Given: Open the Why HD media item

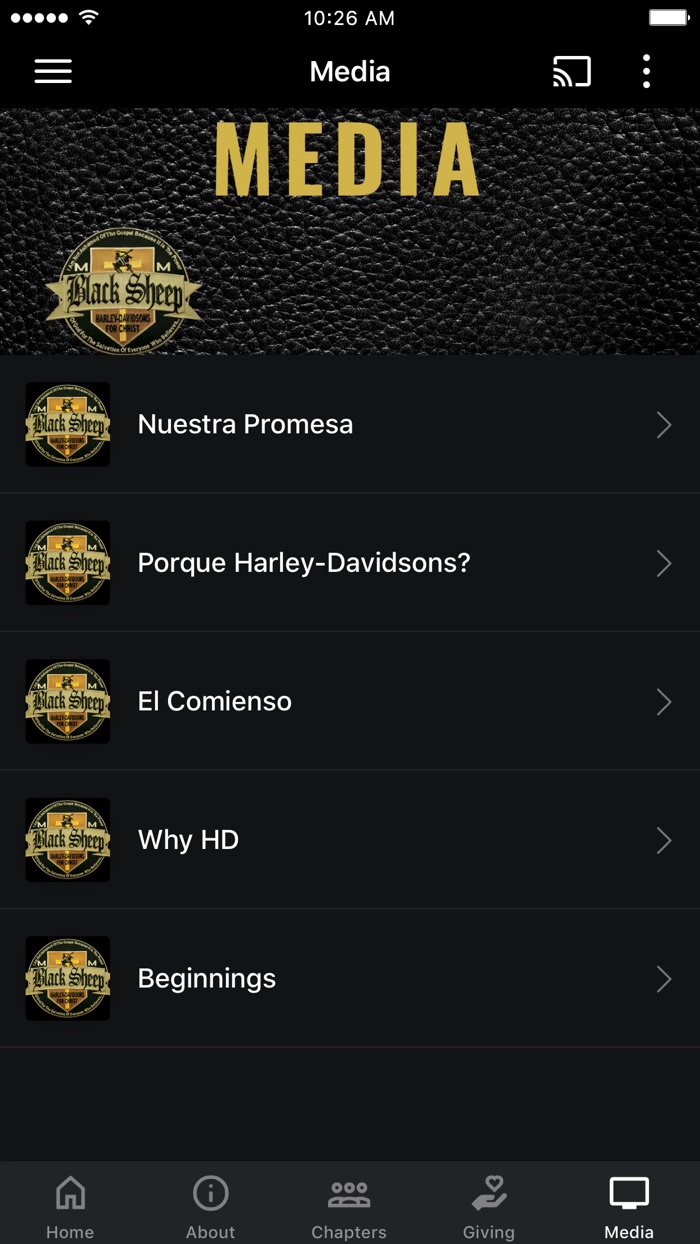Looking at the screenshot, I should click(x=350, y=840).
